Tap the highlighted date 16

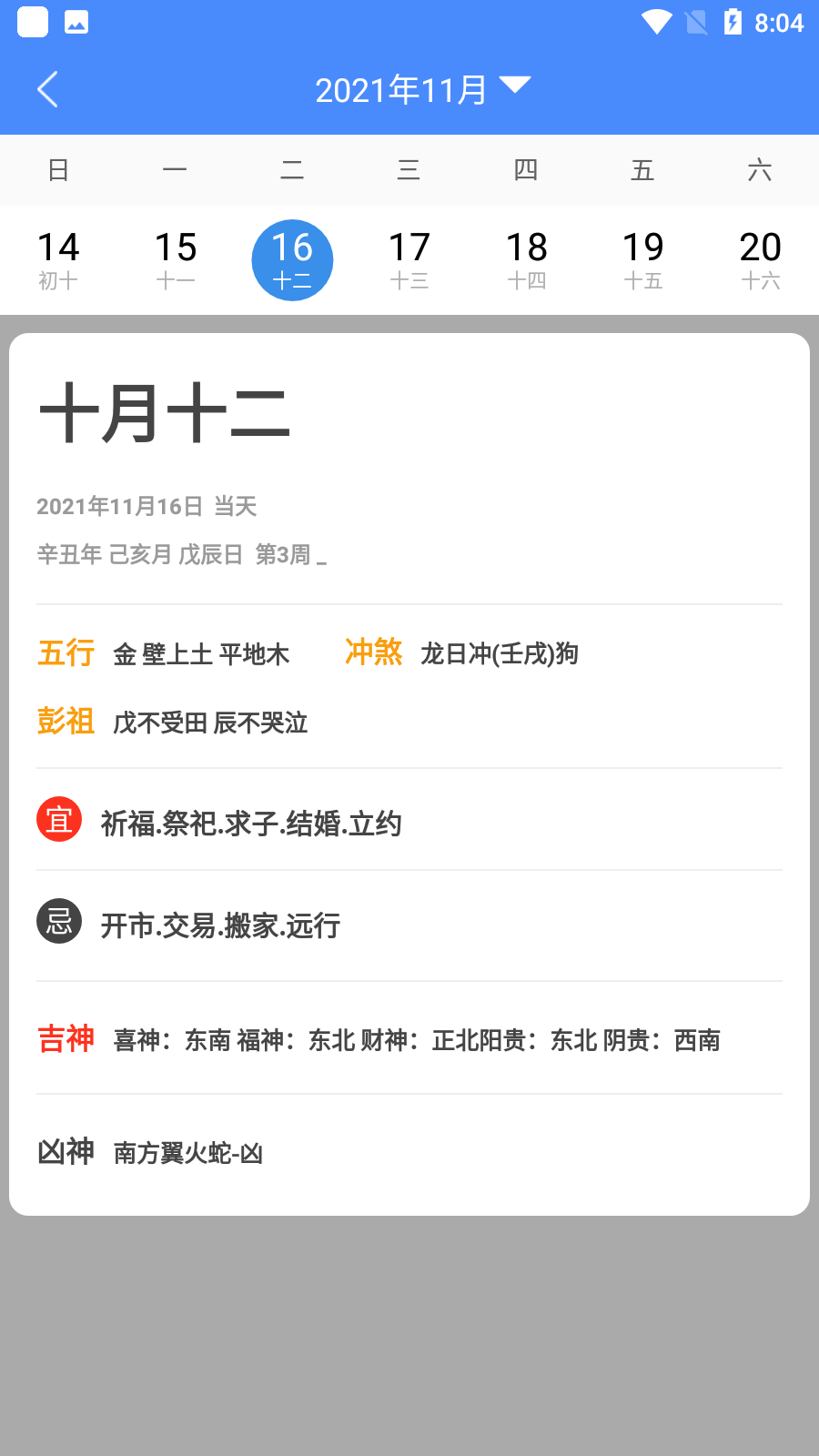292,260
